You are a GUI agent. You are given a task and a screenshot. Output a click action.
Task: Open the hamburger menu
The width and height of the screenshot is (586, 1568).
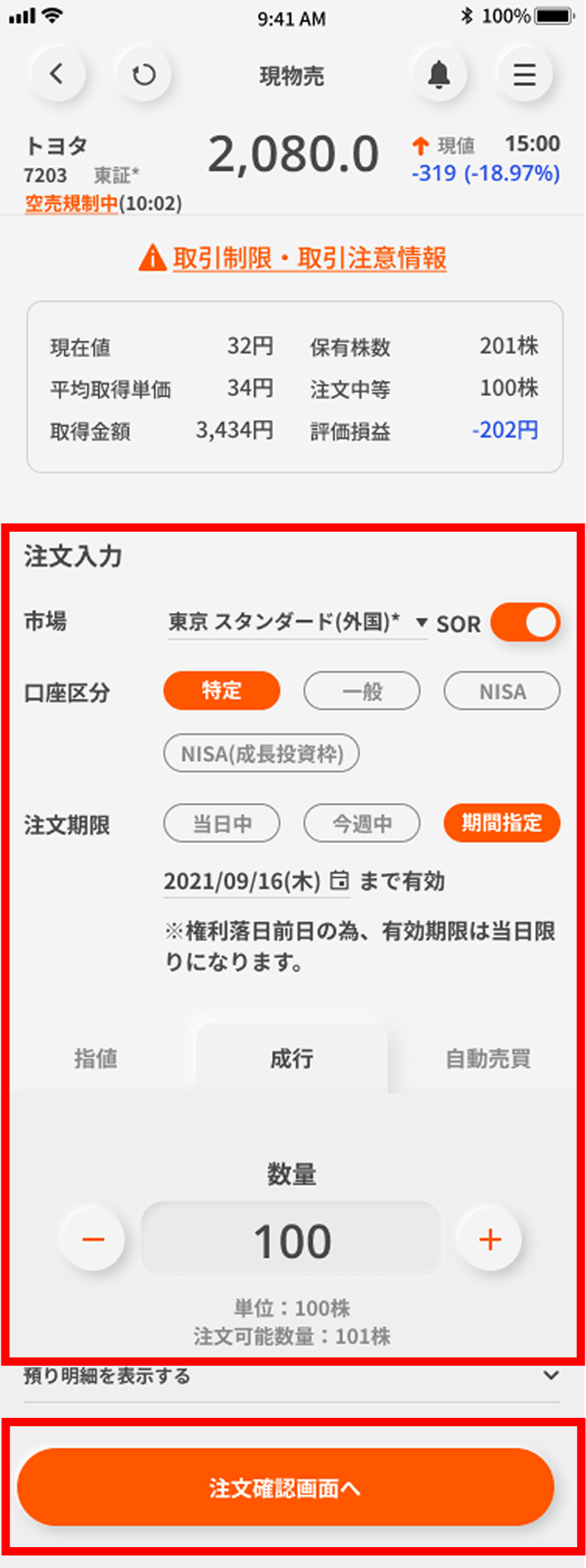(x=525, y=74)
